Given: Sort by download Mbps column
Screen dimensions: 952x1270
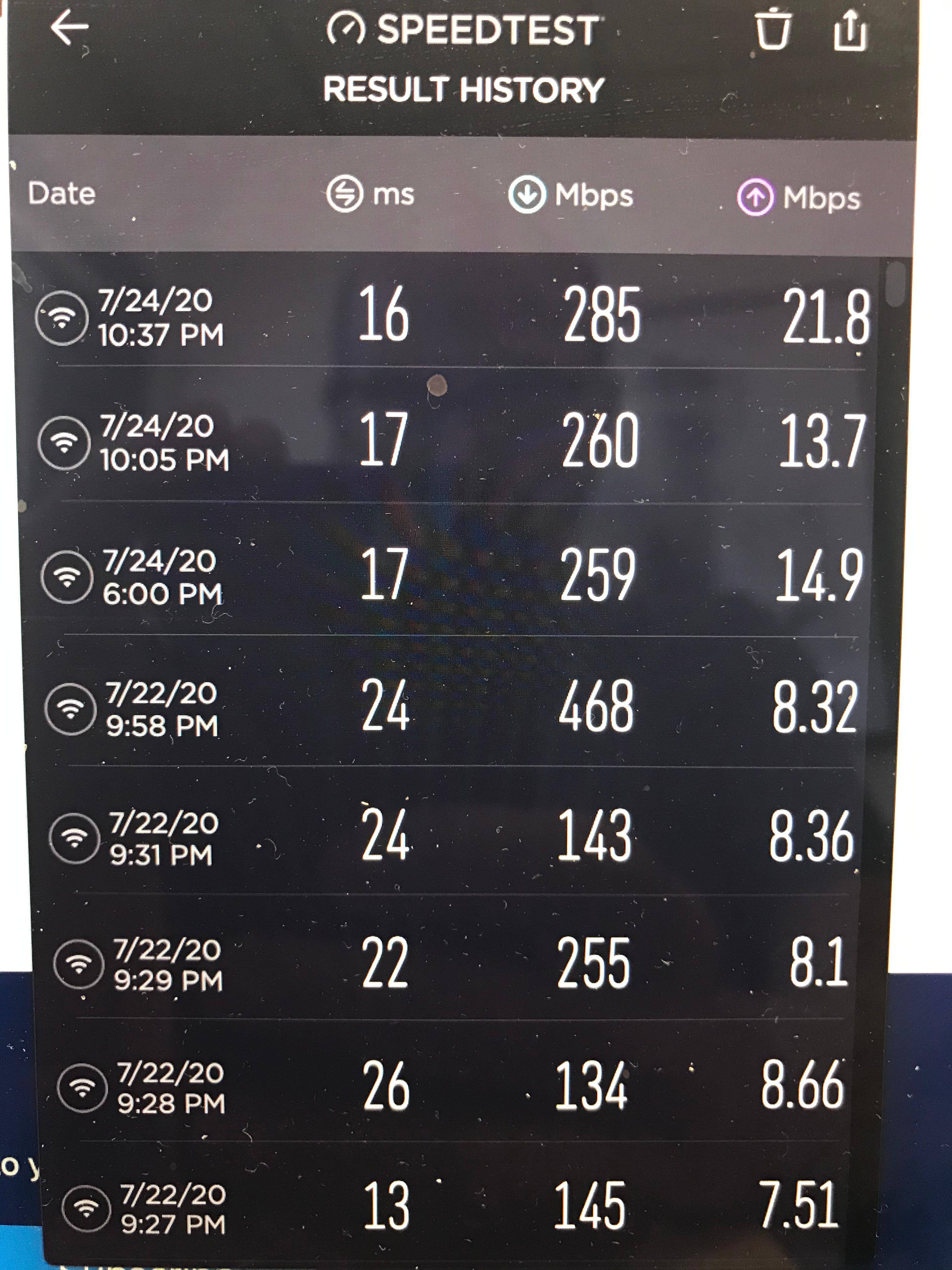Looking at the screenshot, I should click(571, 195).
